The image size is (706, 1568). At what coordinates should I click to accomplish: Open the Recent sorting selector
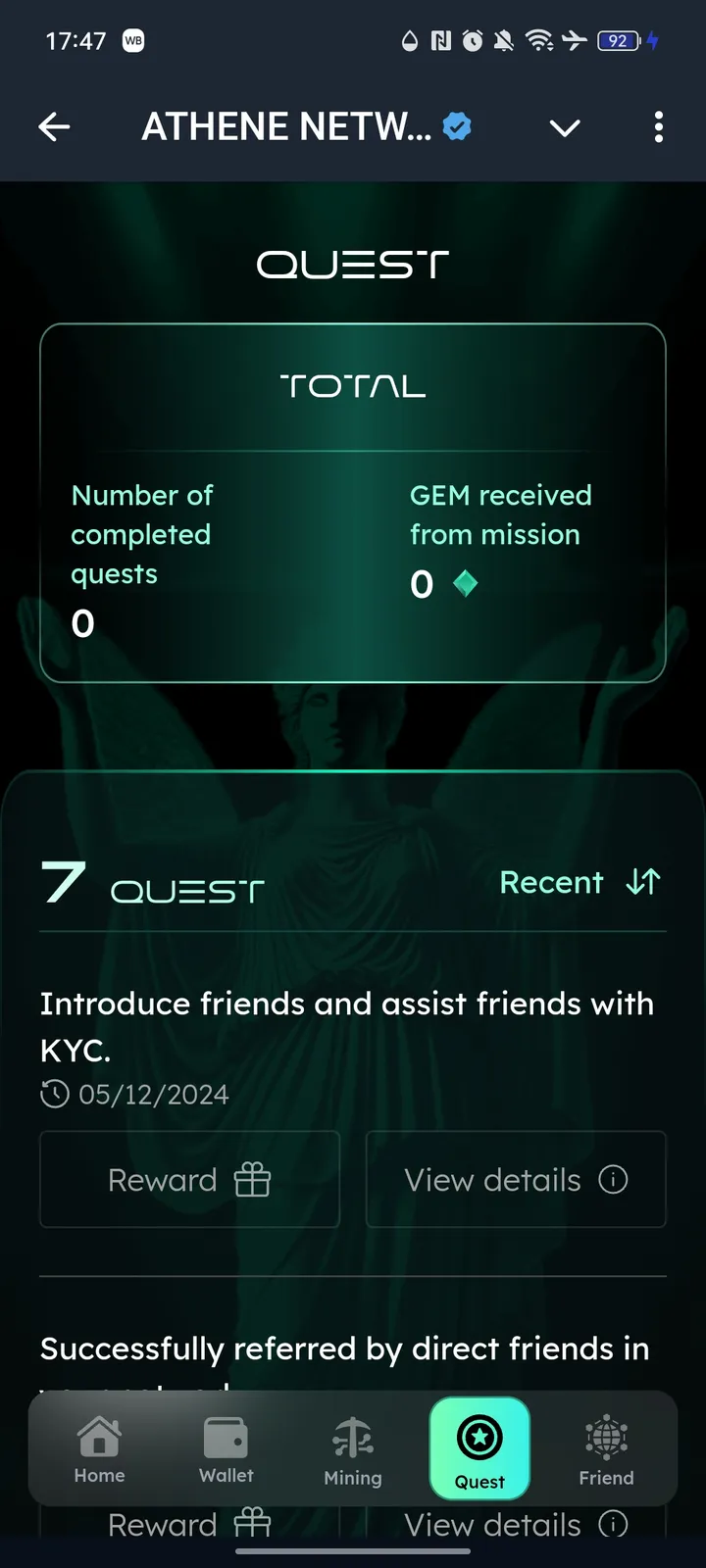pyautogui.click(x=552, y=881)
